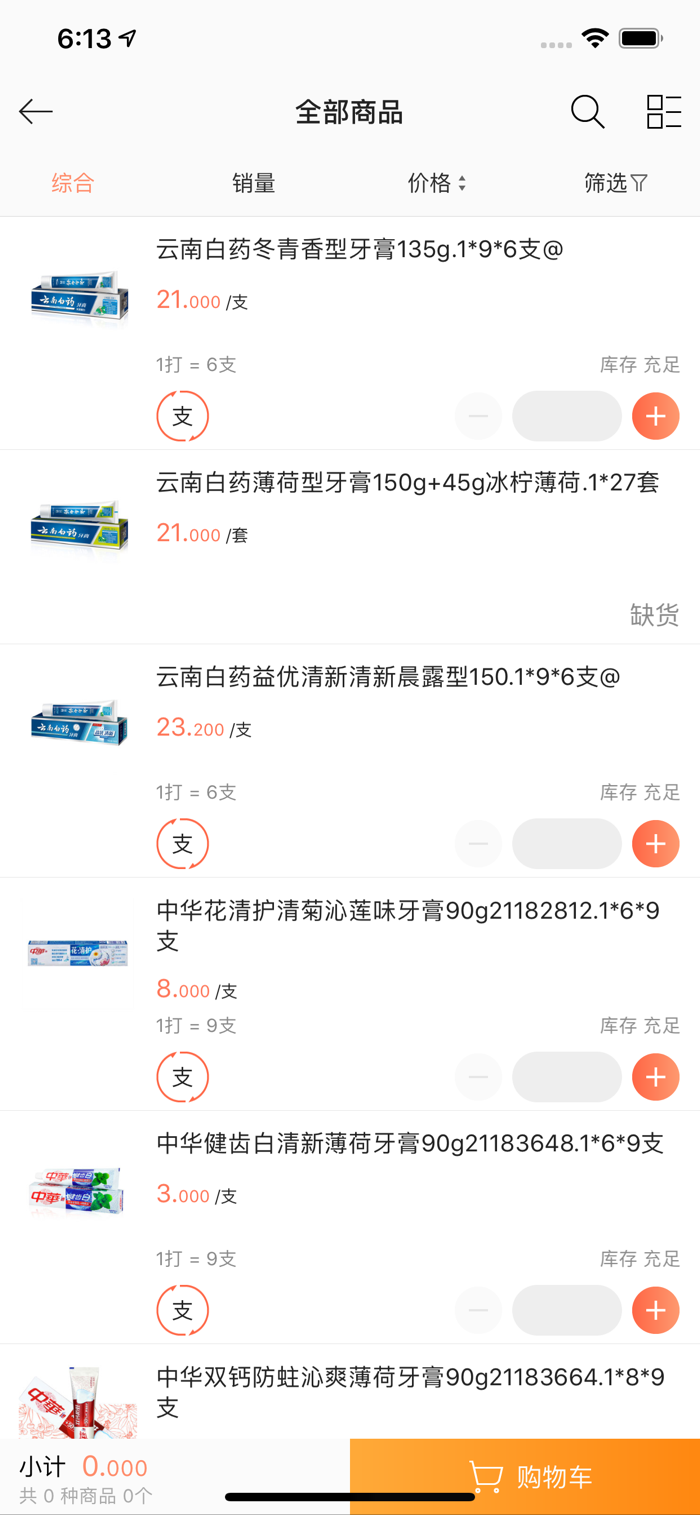The height and width of the screenshot is (1515, 700).
Task: Tap quantity field for 云南白药冬青香型牙膏
Action: point(567,416)
